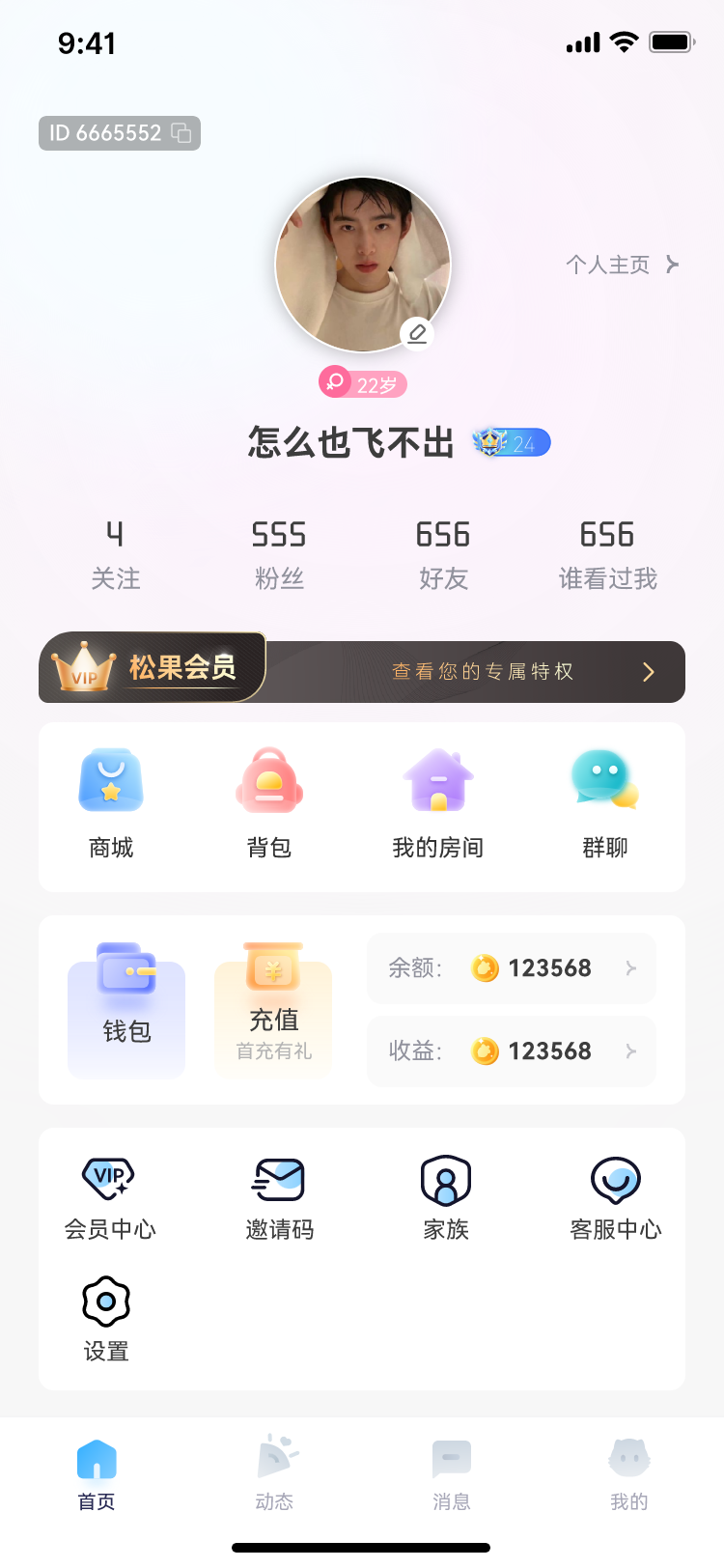Image resolution: width=724 pixels, height=1568 pixels.
Task: Open the 背包 backpack
Action: click(269, 804)
